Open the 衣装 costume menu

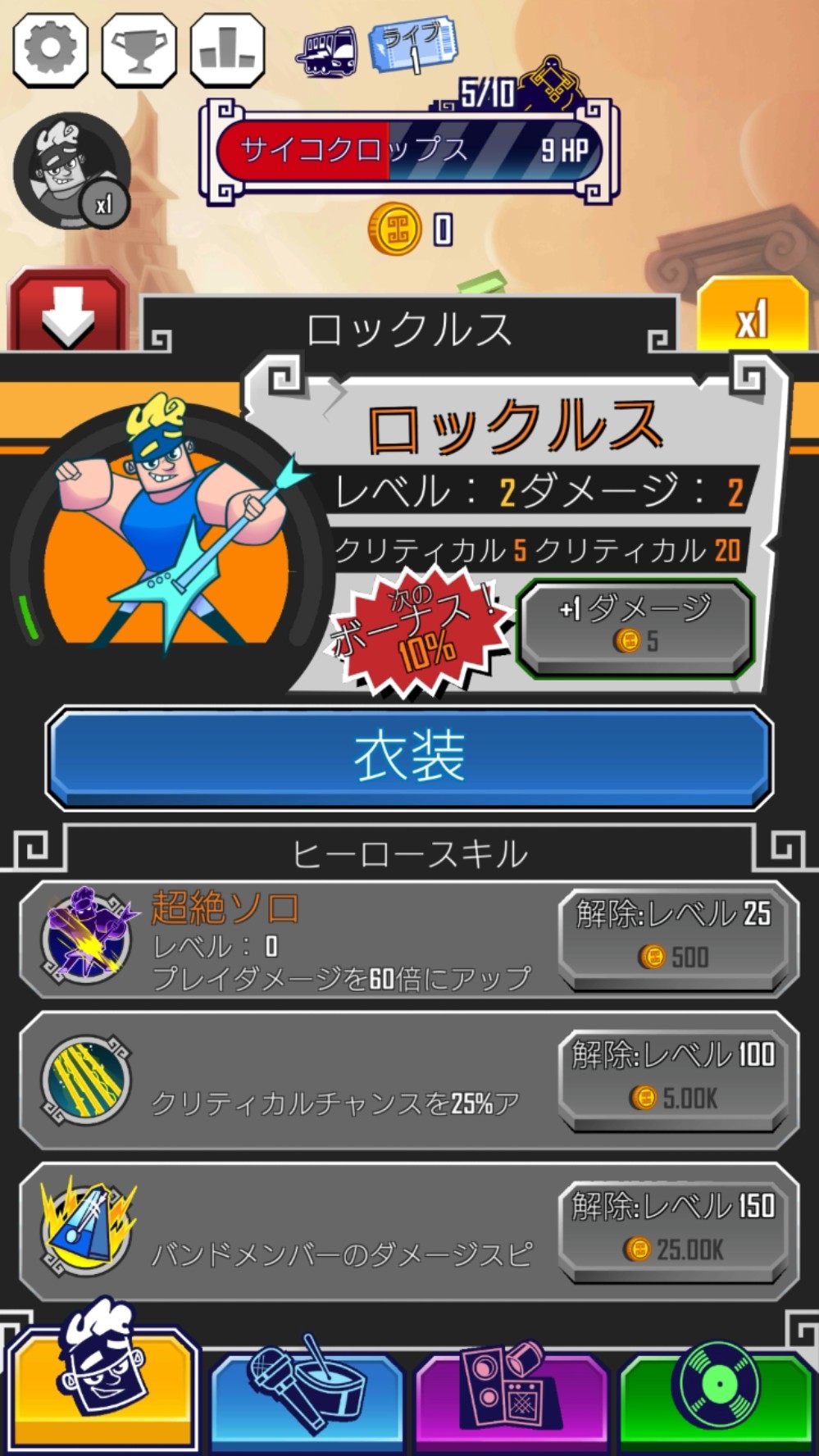tap(409, 758)
